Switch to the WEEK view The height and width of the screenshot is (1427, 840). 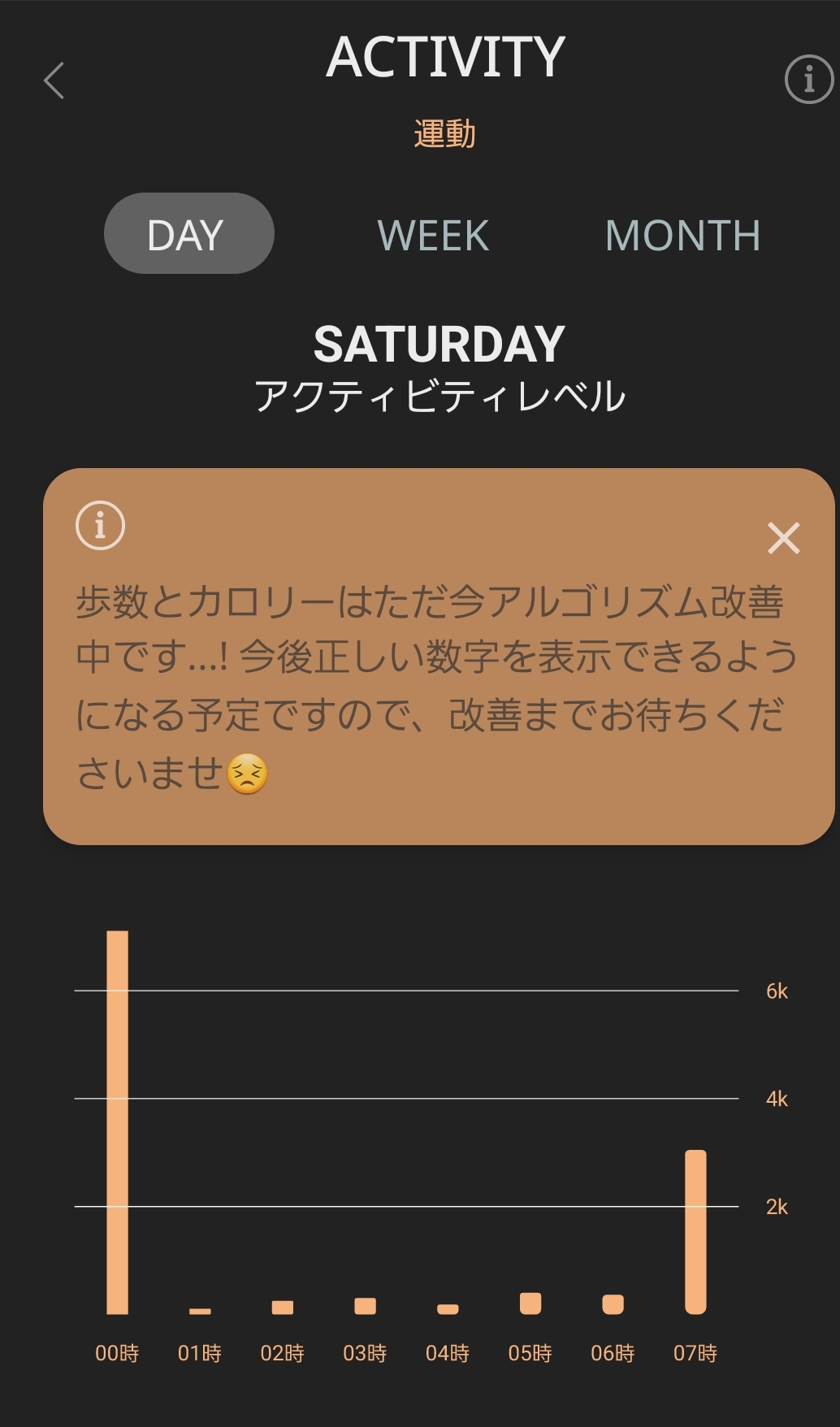(433, 236)
